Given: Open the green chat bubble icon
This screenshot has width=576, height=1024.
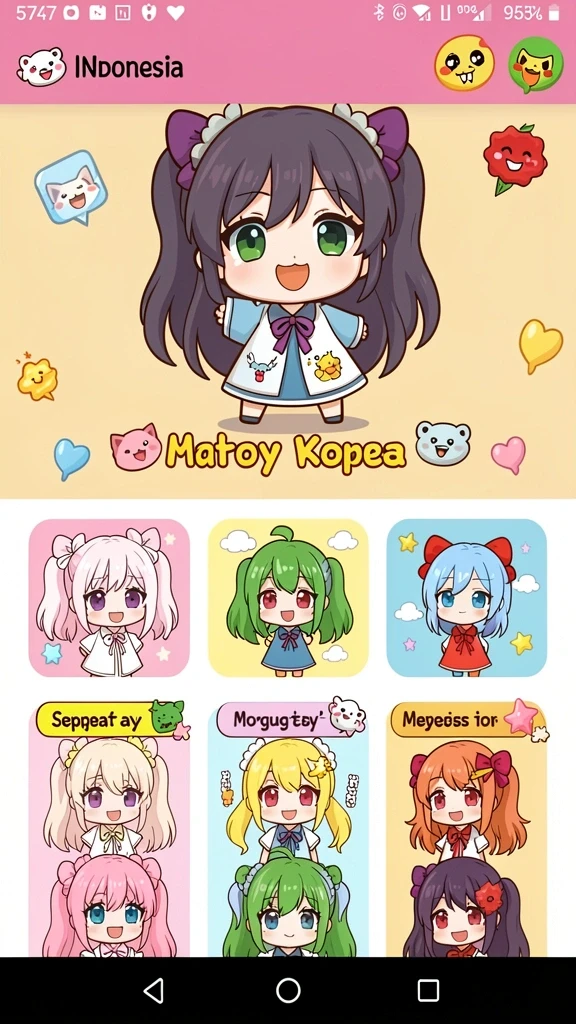Looking at the screenshot, I should pos(536,64).
